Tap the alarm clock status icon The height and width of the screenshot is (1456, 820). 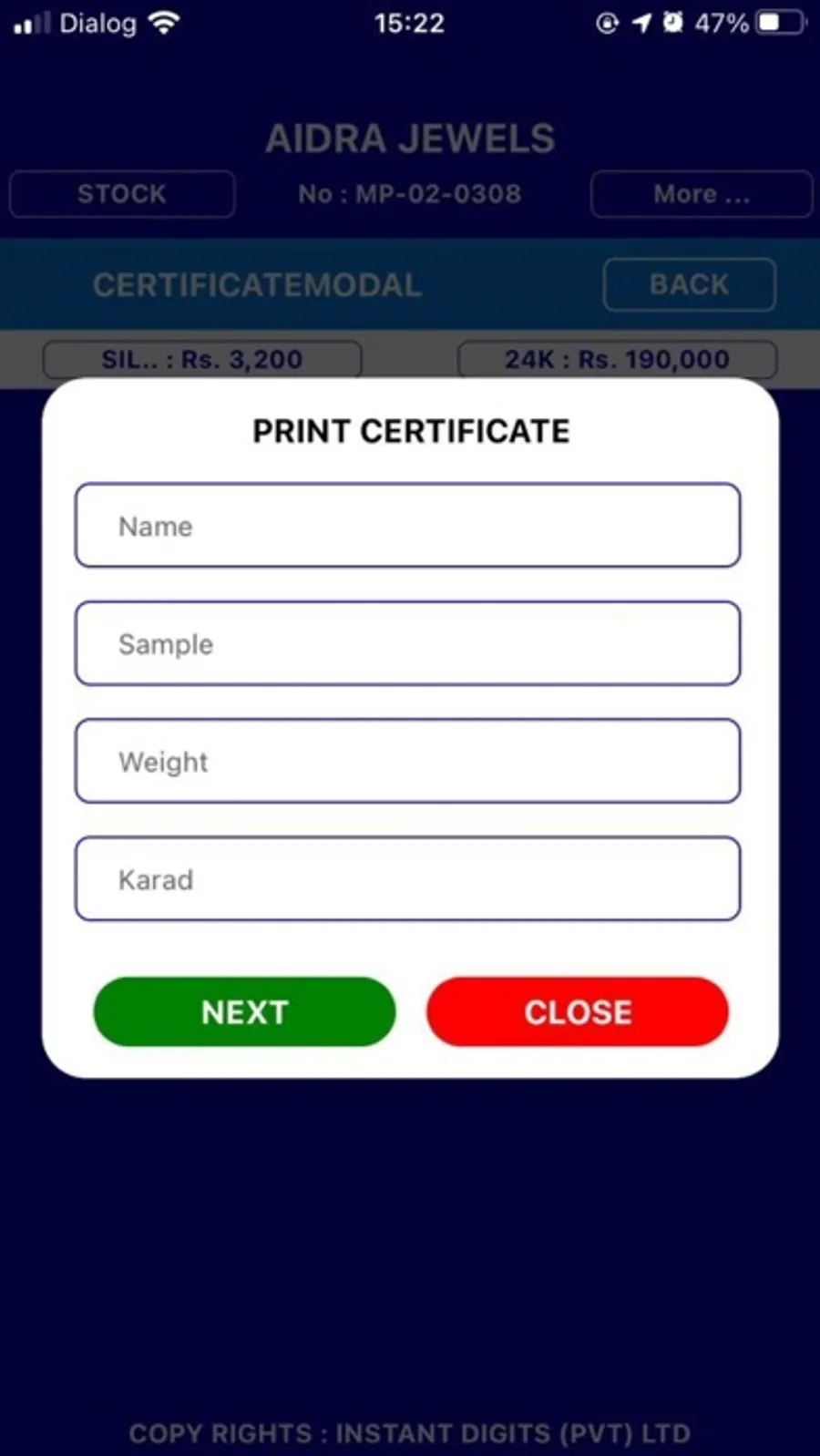671,24
